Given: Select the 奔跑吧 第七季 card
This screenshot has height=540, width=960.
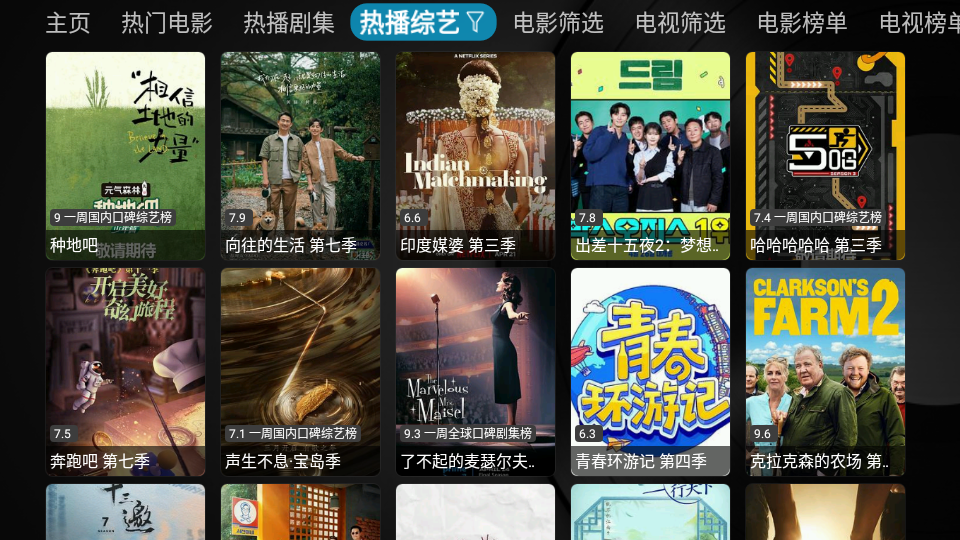Looking at the screenshot, I should coord(125,371).
